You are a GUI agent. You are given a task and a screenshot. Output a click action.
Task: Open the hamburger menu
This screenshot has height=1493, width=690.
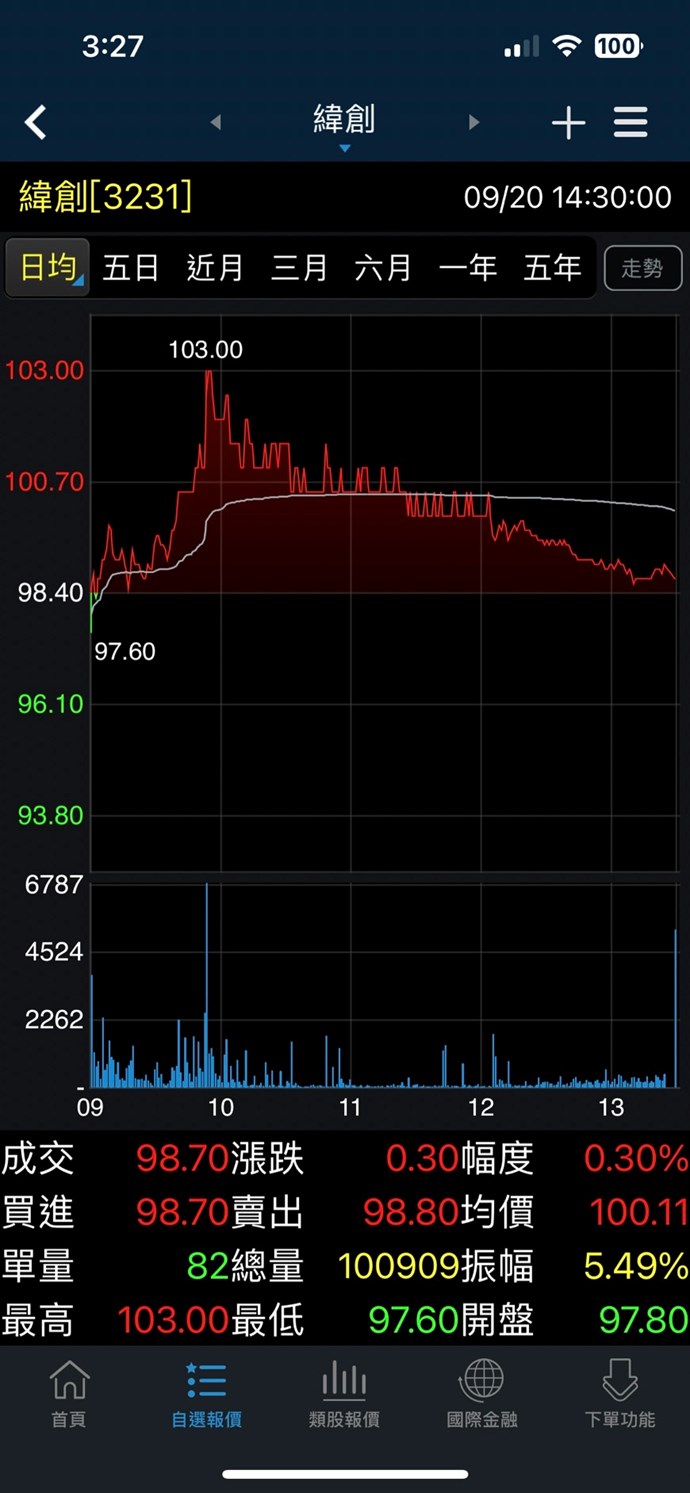[631, 123]
